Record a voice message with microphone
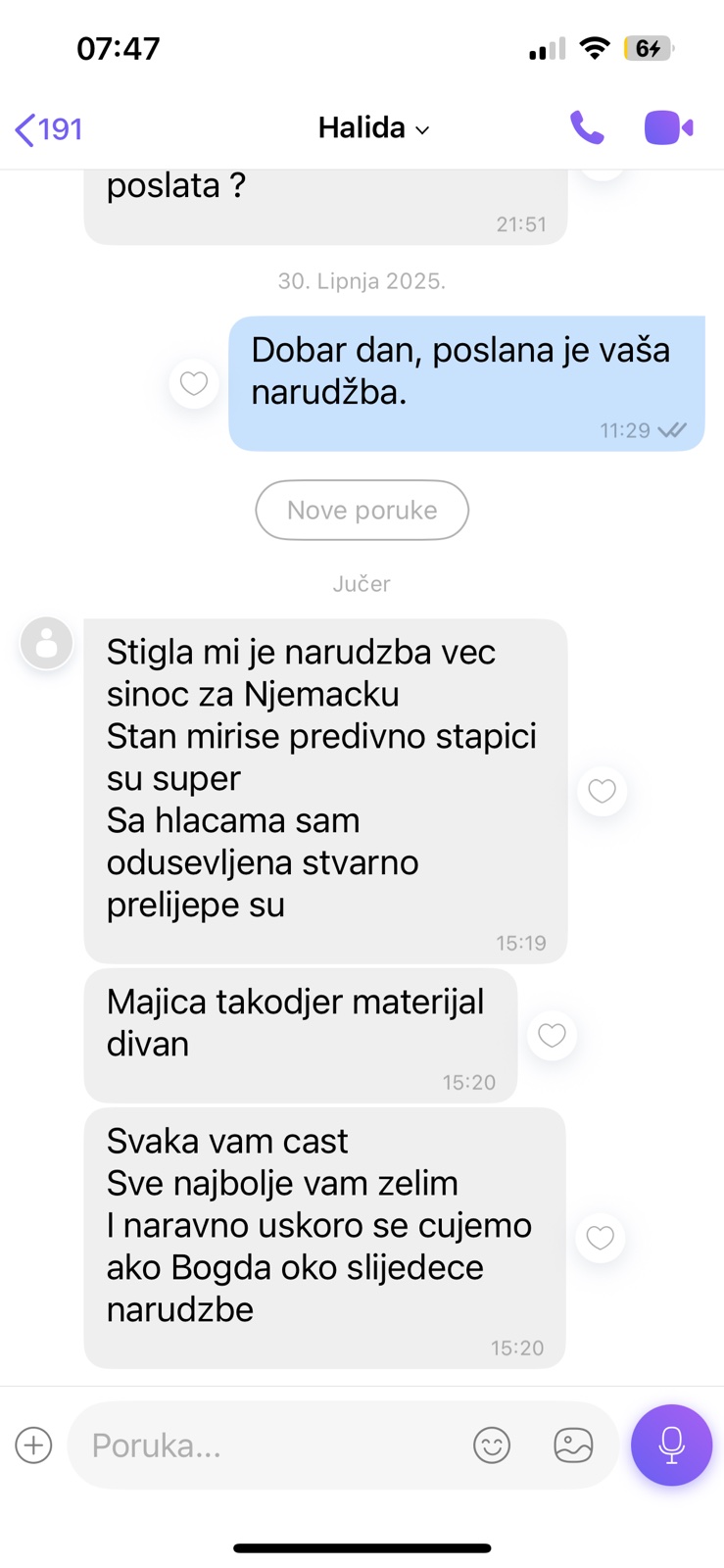This screenshot has width=724, height=1568. tap(671, 1445)
